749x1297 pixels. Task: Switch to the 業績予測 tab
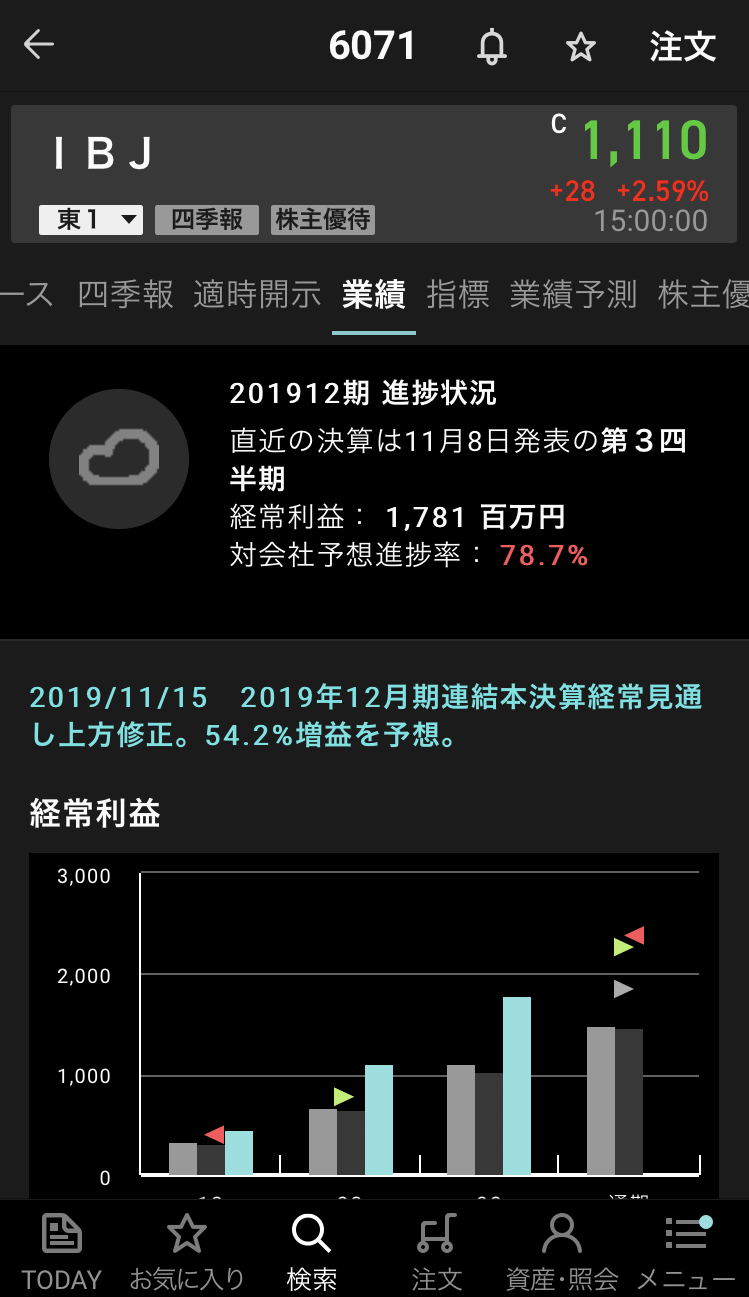(x=573, y=294)
